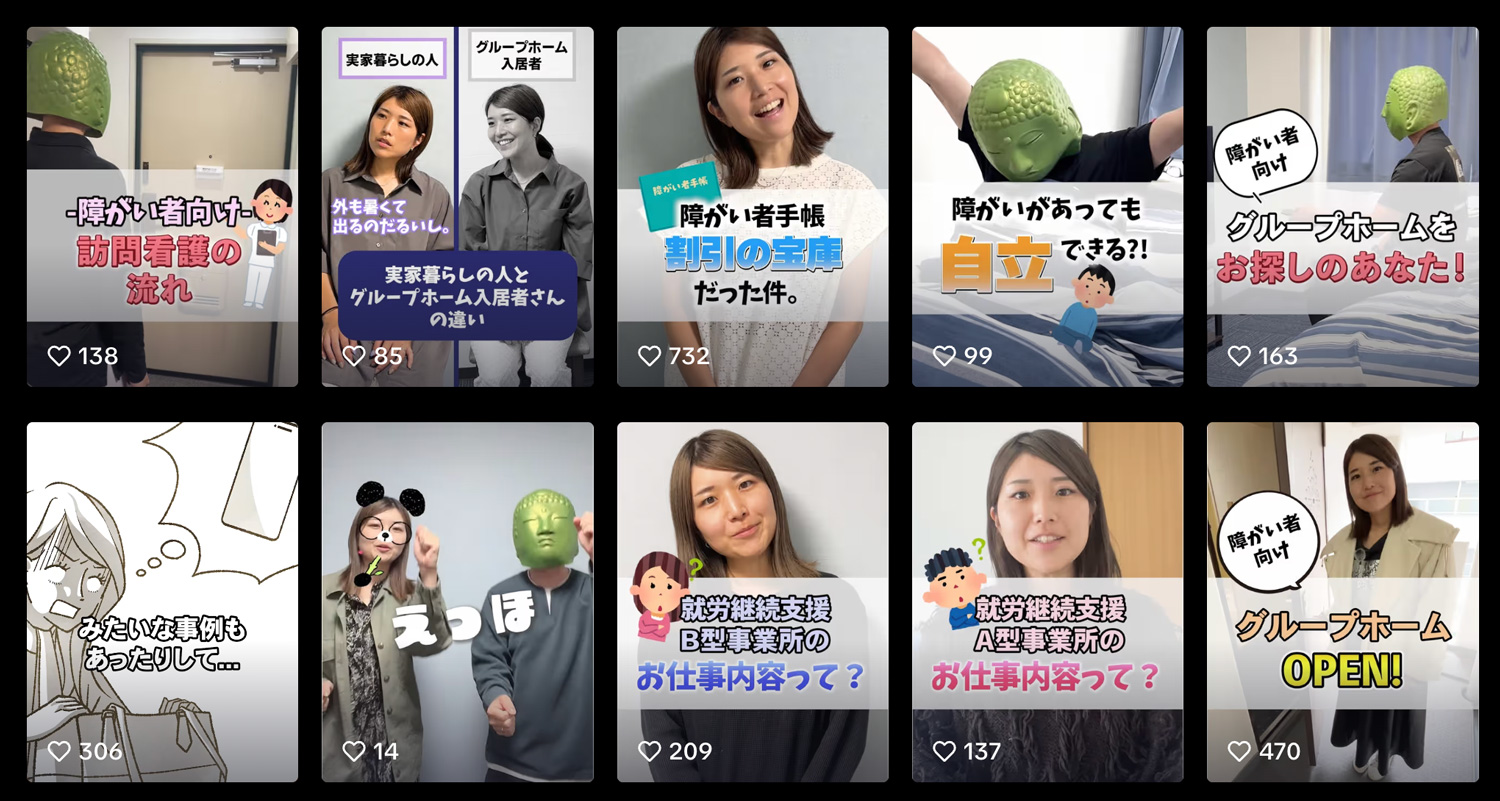Open the 就労継続支援A型事業所 video
Viewport: 1500px width, 801px height.
click(x=1047, y=601)
